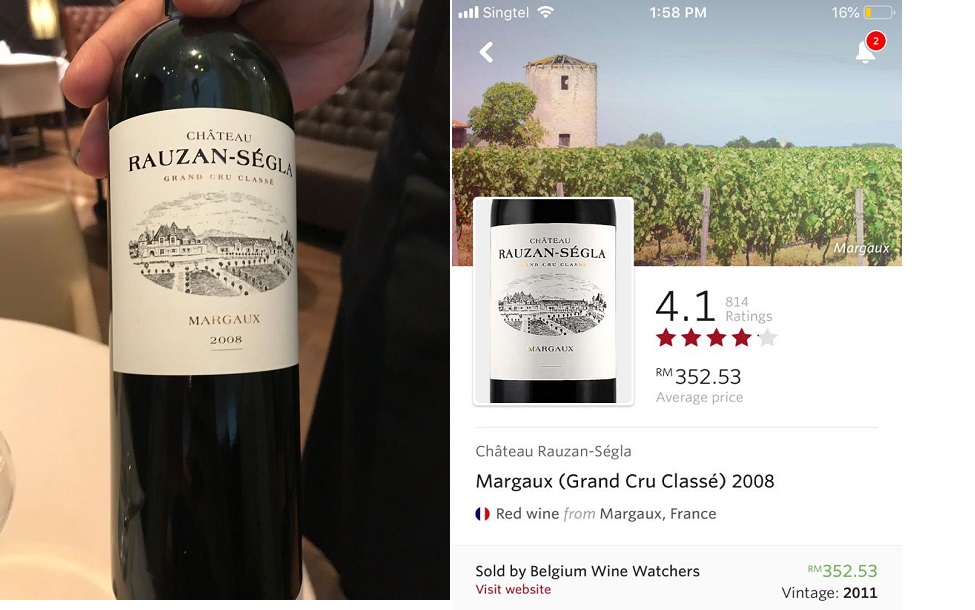Open the Rauzan-Ségla bottle label image
Screen dimensions: 975x610
pyautogui.click(x=553, y=301)
